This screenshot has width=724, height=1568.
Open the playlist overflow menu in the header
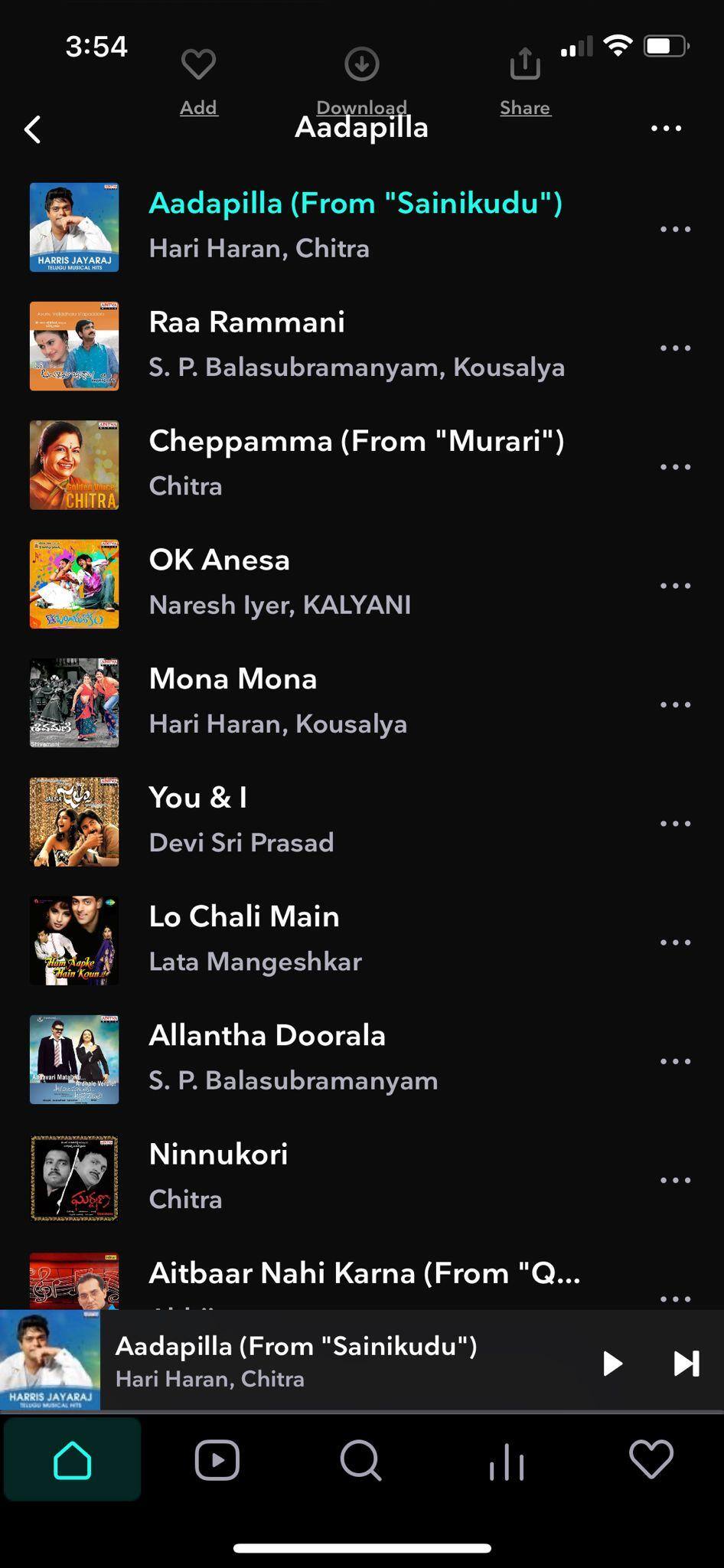[x=666, y=129]
